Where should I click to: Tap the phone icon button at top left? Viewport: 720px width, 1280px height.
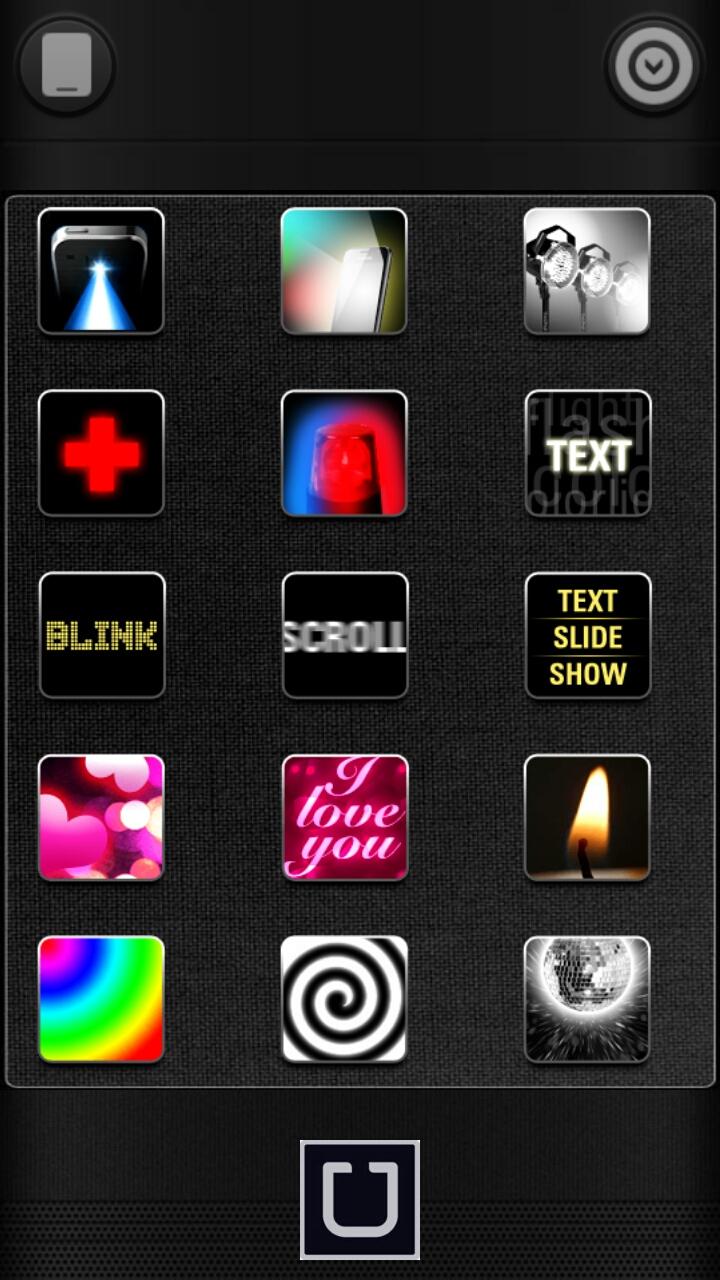pos(66,66)
